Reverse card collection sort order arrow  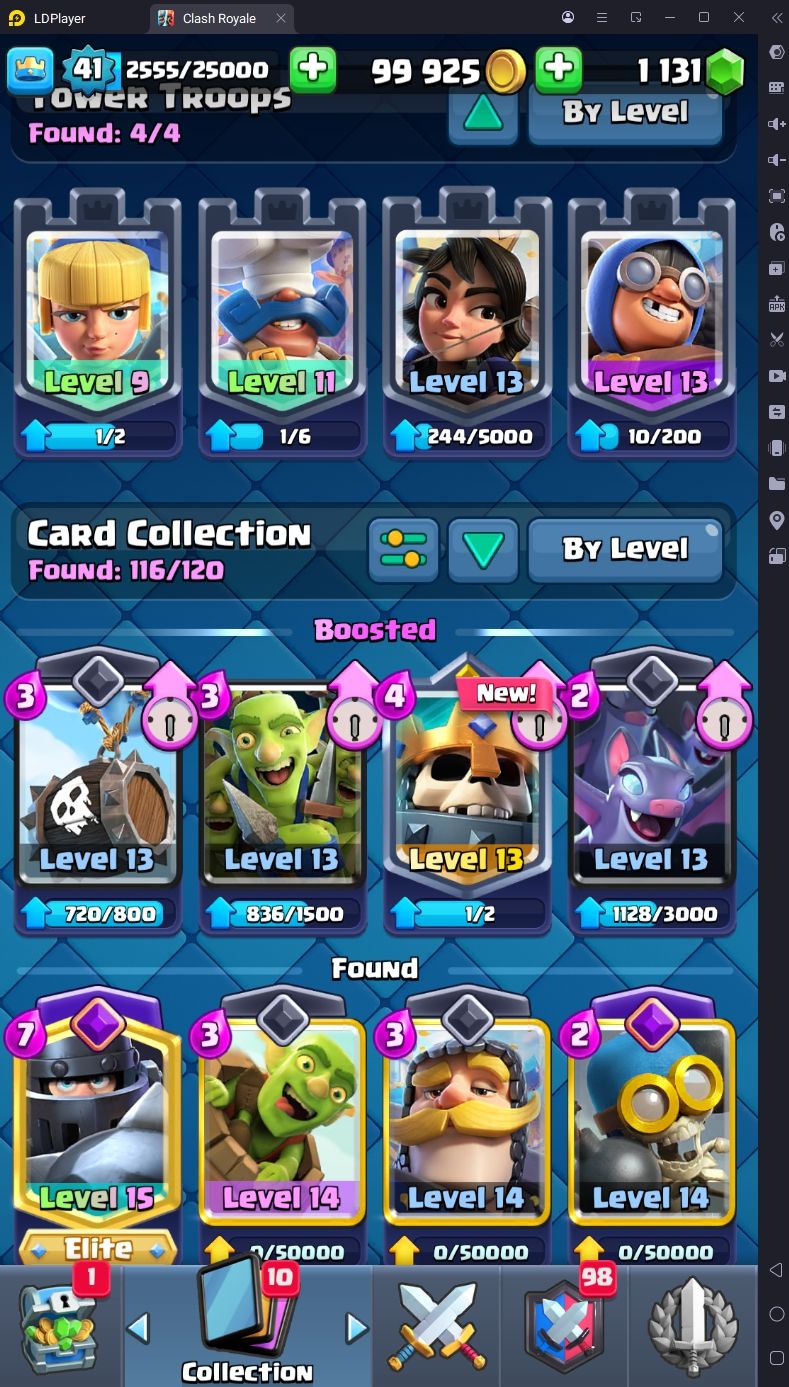pyautogui.click(x=483, y=550)
